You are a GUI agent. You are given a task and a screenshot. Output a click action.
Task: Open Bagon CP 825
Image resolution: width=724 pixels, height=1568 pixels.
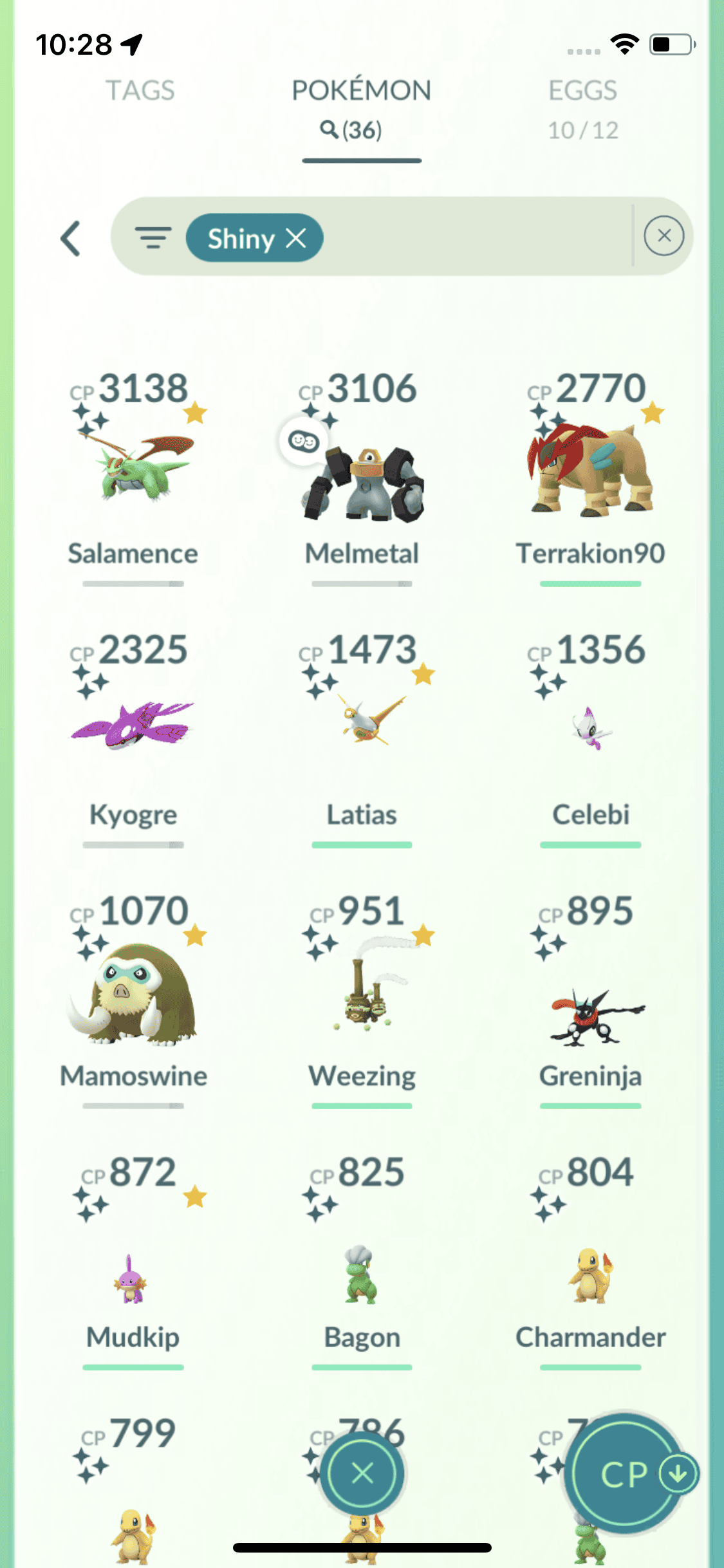pyautogui.click(x=362, y=1274)
